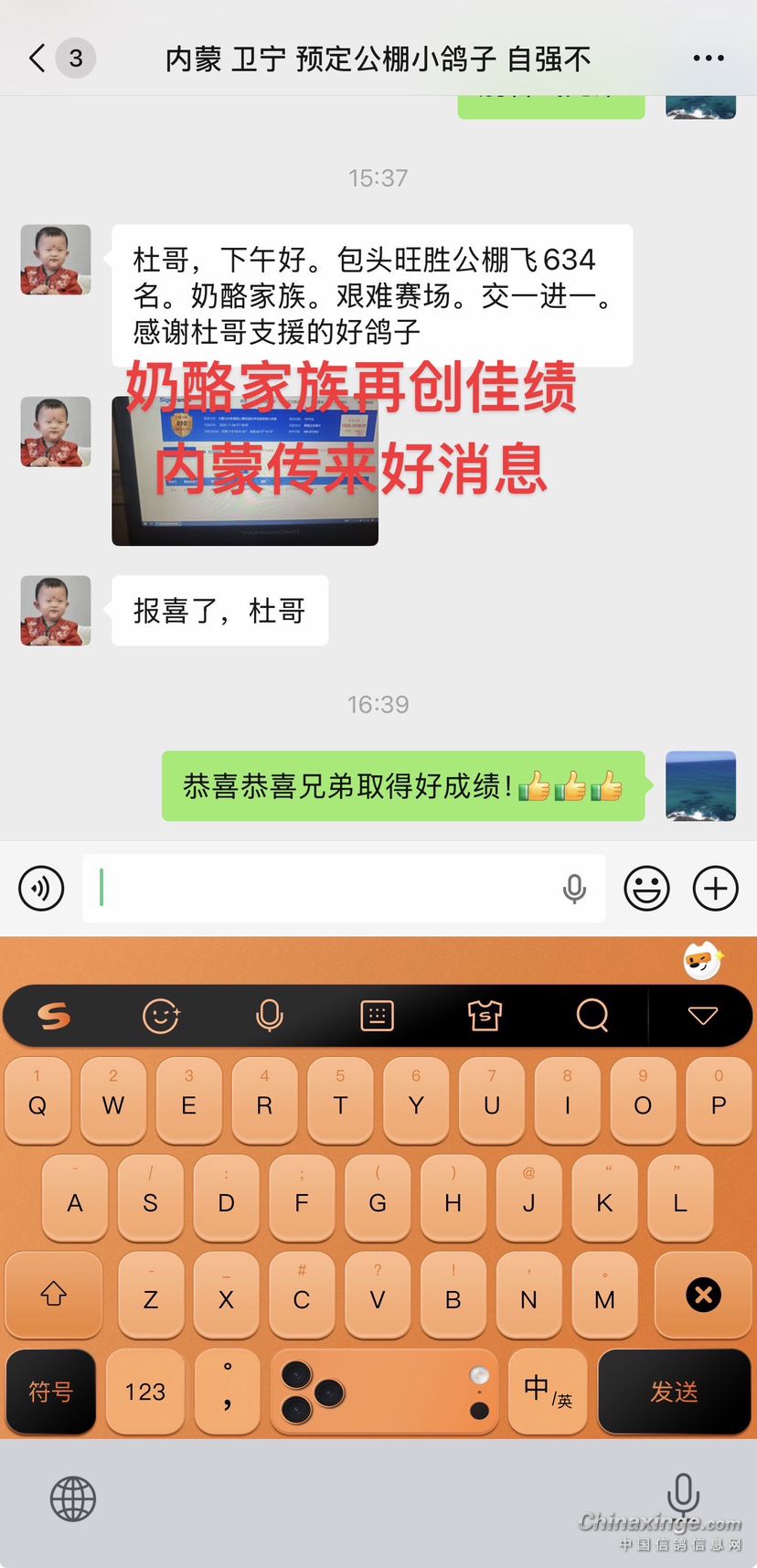Image resolution: width=757 pixels, height=1568 pixels.
Task: Open the emoji sticker panel
Action: coord(646,888)
